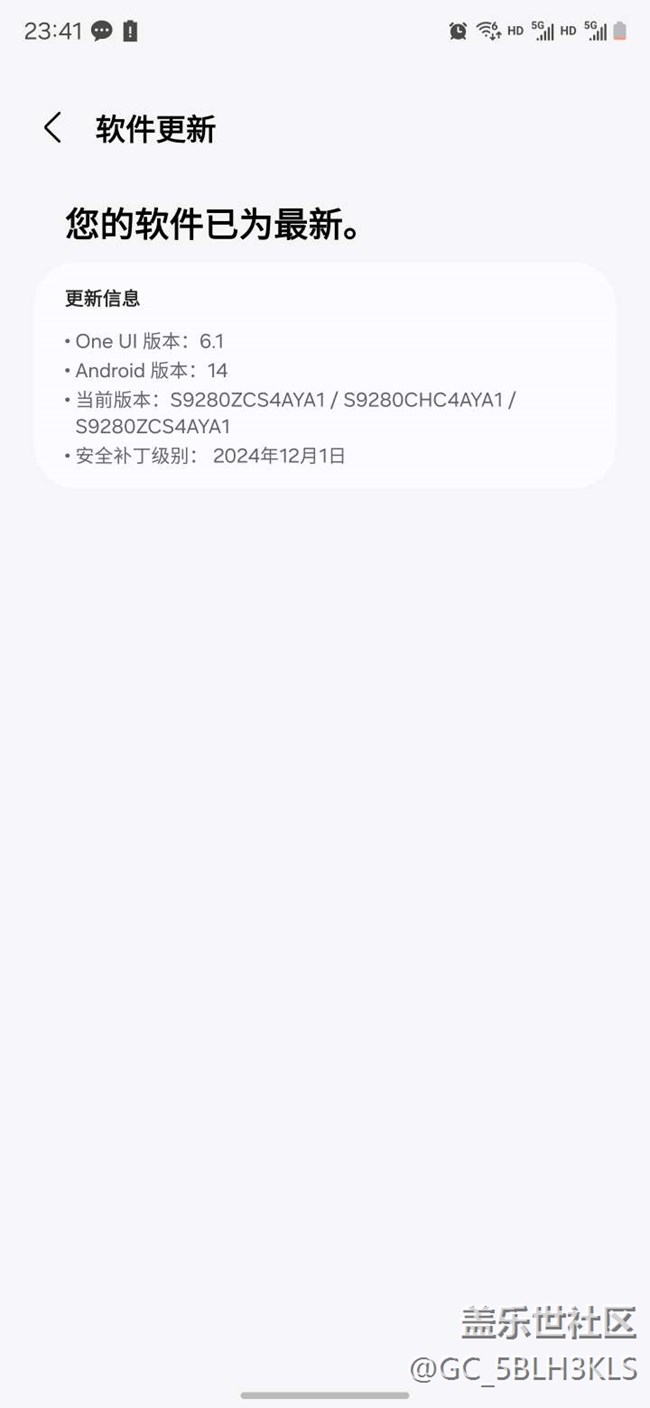Go back from the 软件更新 screen
The width and height of the screenshot is (650, 1408).
53,128
